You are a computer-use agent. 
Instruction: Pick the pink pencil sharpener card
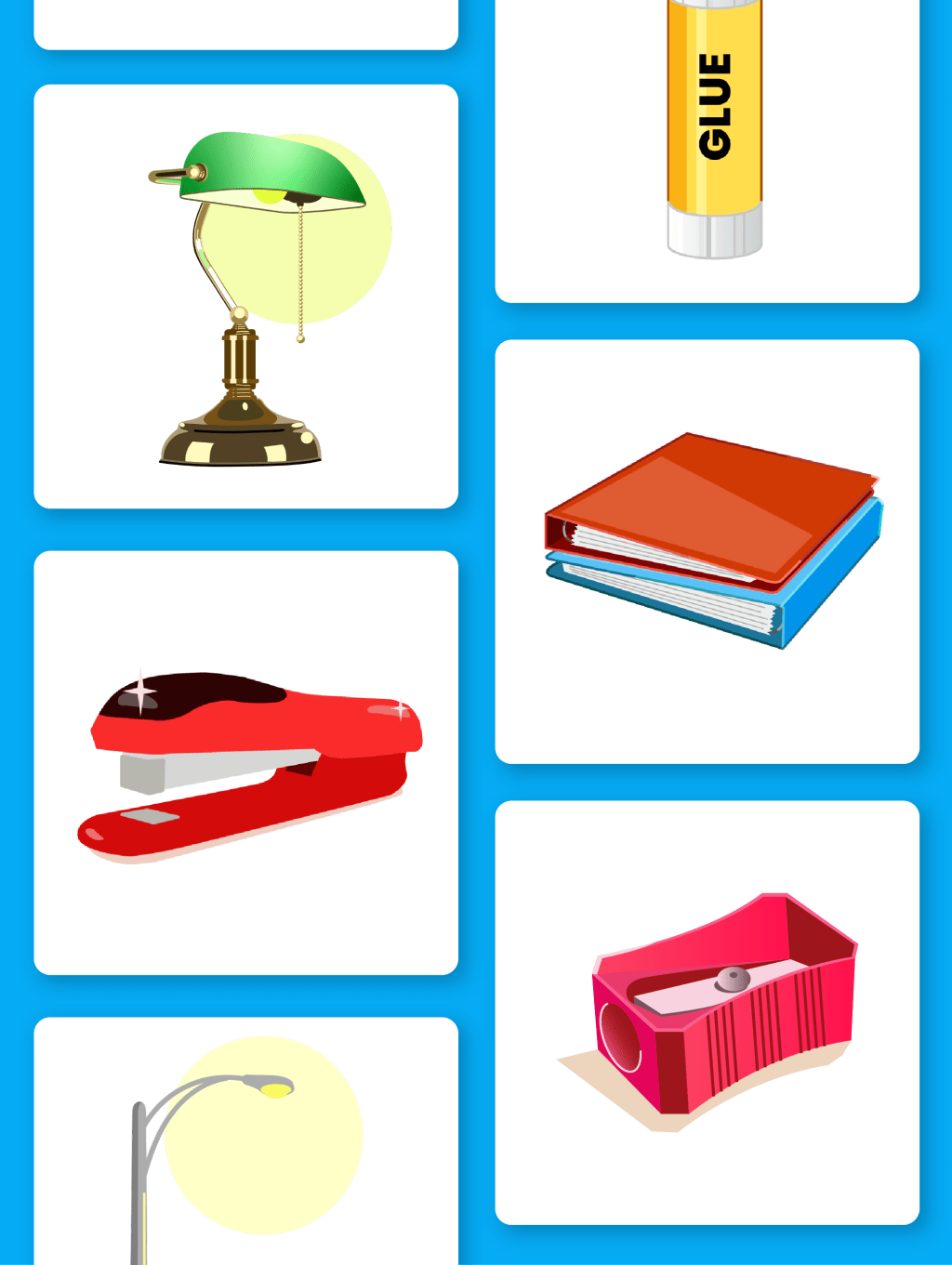(707, 1012)
